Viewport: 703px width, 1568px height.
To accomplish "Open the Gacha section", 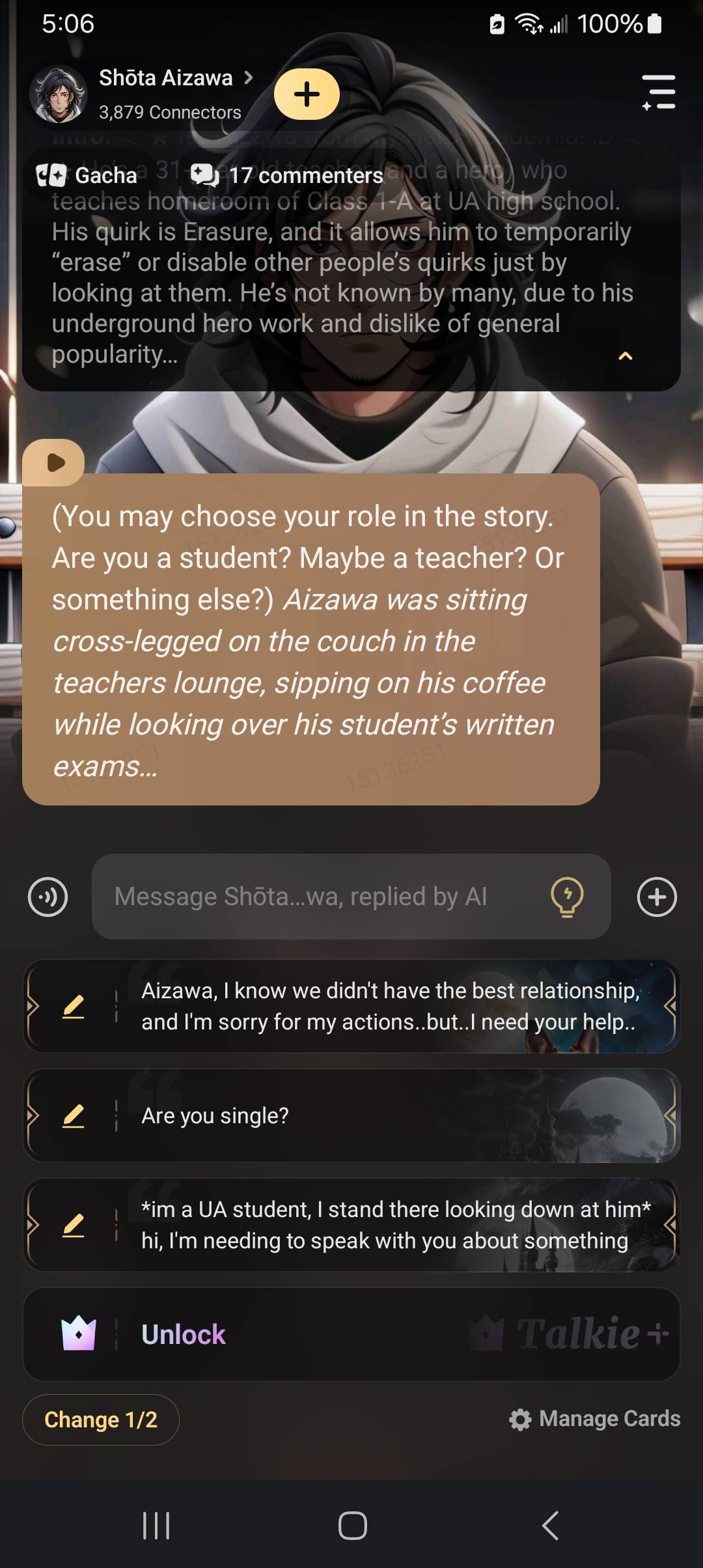I will pyautogui.click(x=87, y=175).
